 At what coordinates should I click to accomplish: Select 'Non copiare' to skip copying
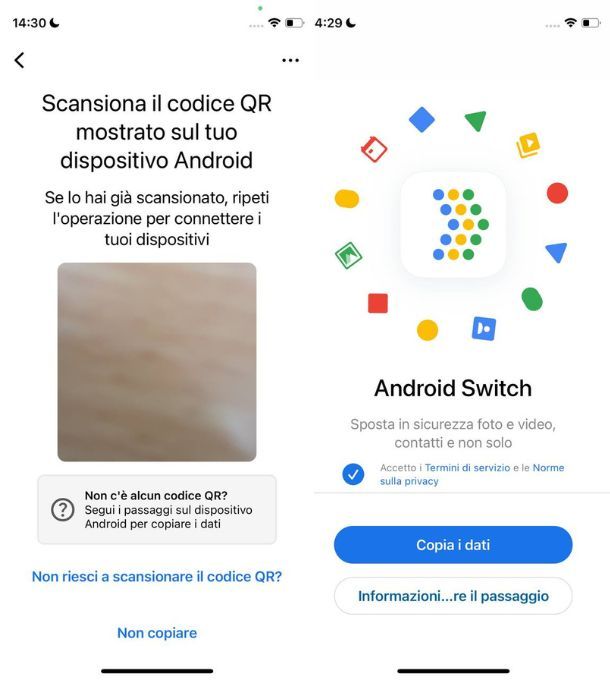pos(157,633)
